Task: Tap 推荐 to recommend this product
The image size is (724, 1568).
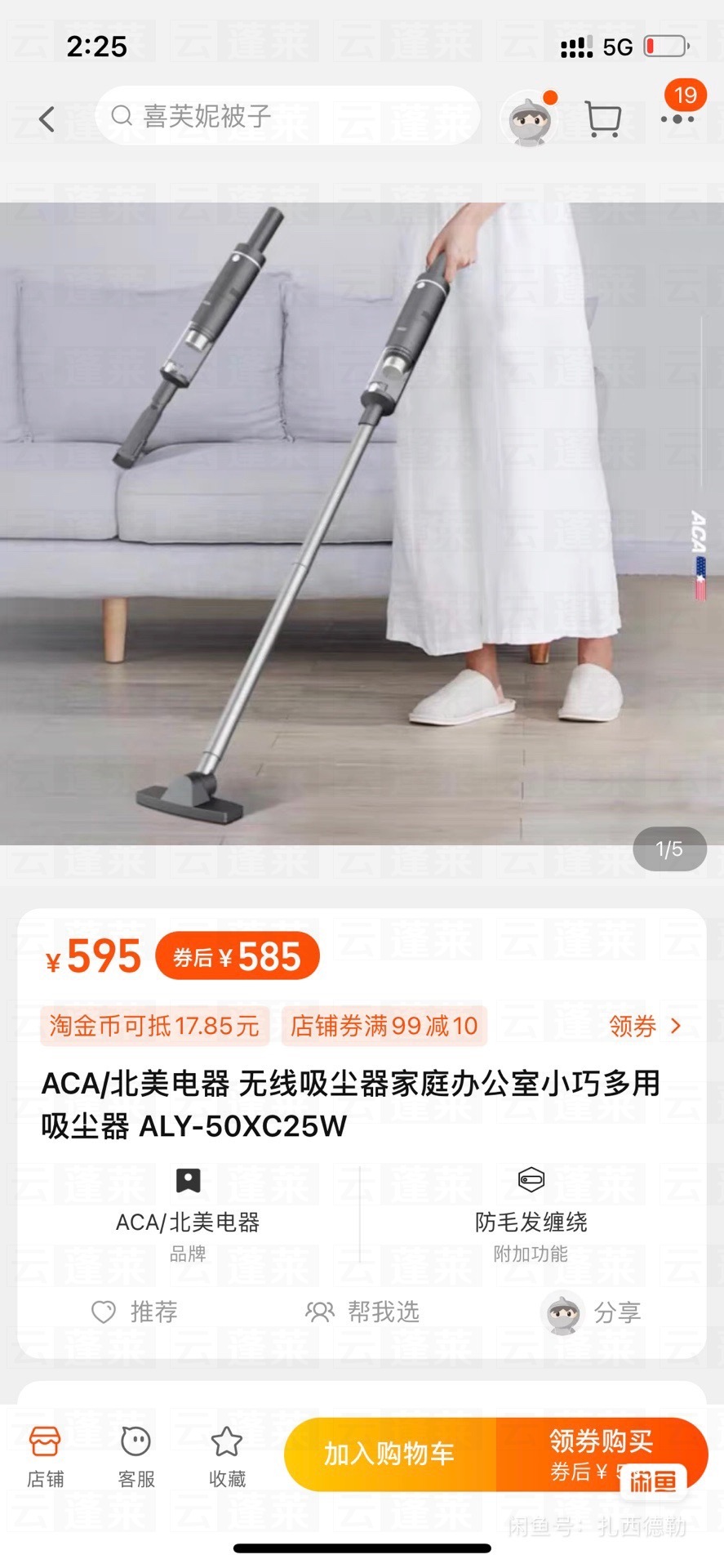Action: pyautogui.click(x=135, y=1312)
